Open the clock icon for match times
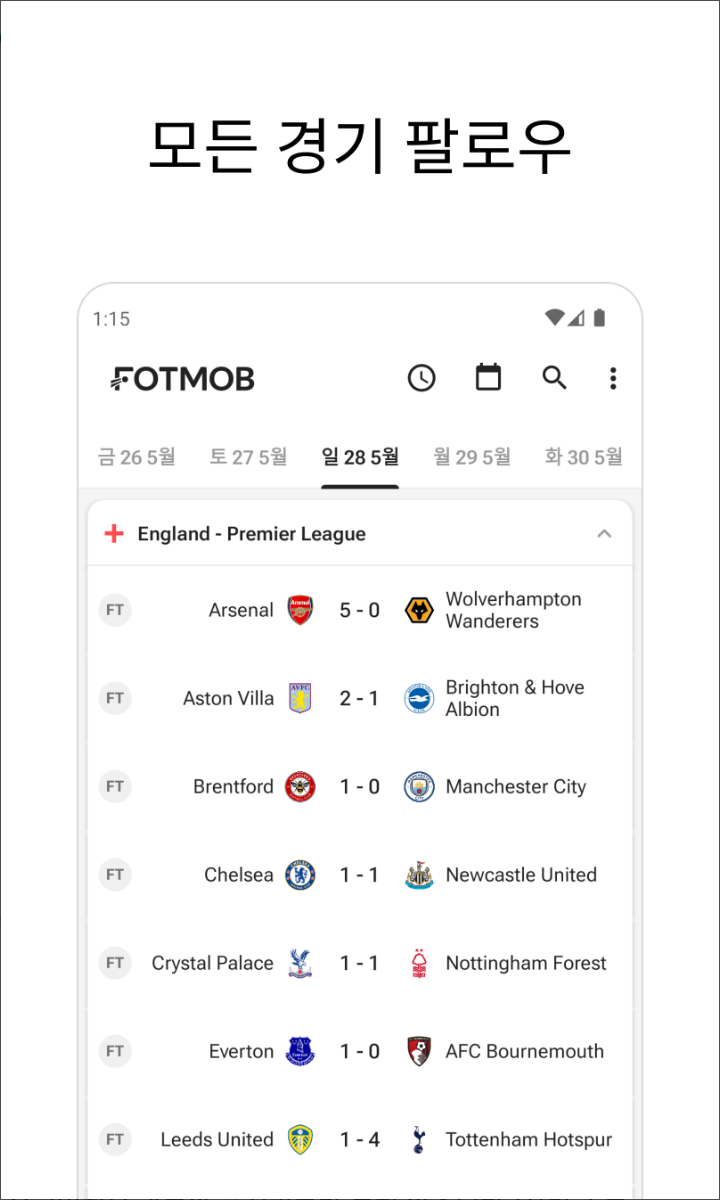This screenshot has height=1200, width=720. [421, 378]
